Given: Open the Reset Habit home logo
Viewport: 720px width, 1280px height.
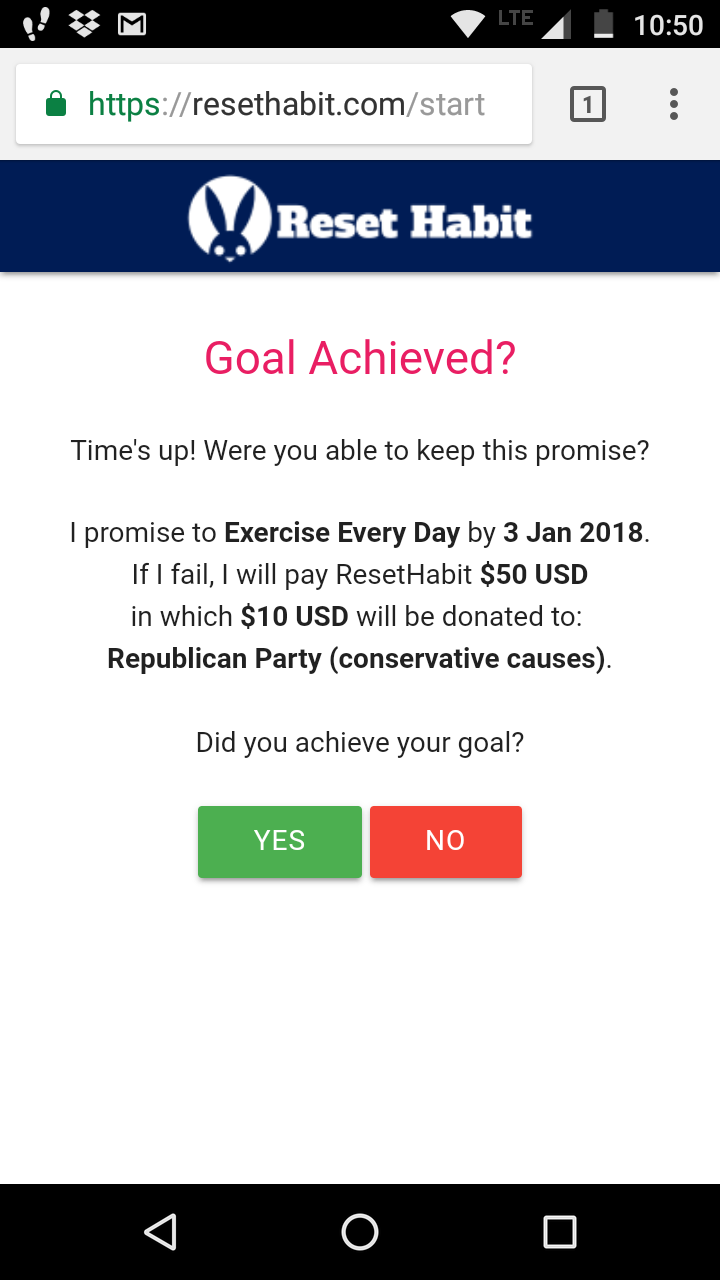Looking at the screenshot, I should [x=360, y=219].
